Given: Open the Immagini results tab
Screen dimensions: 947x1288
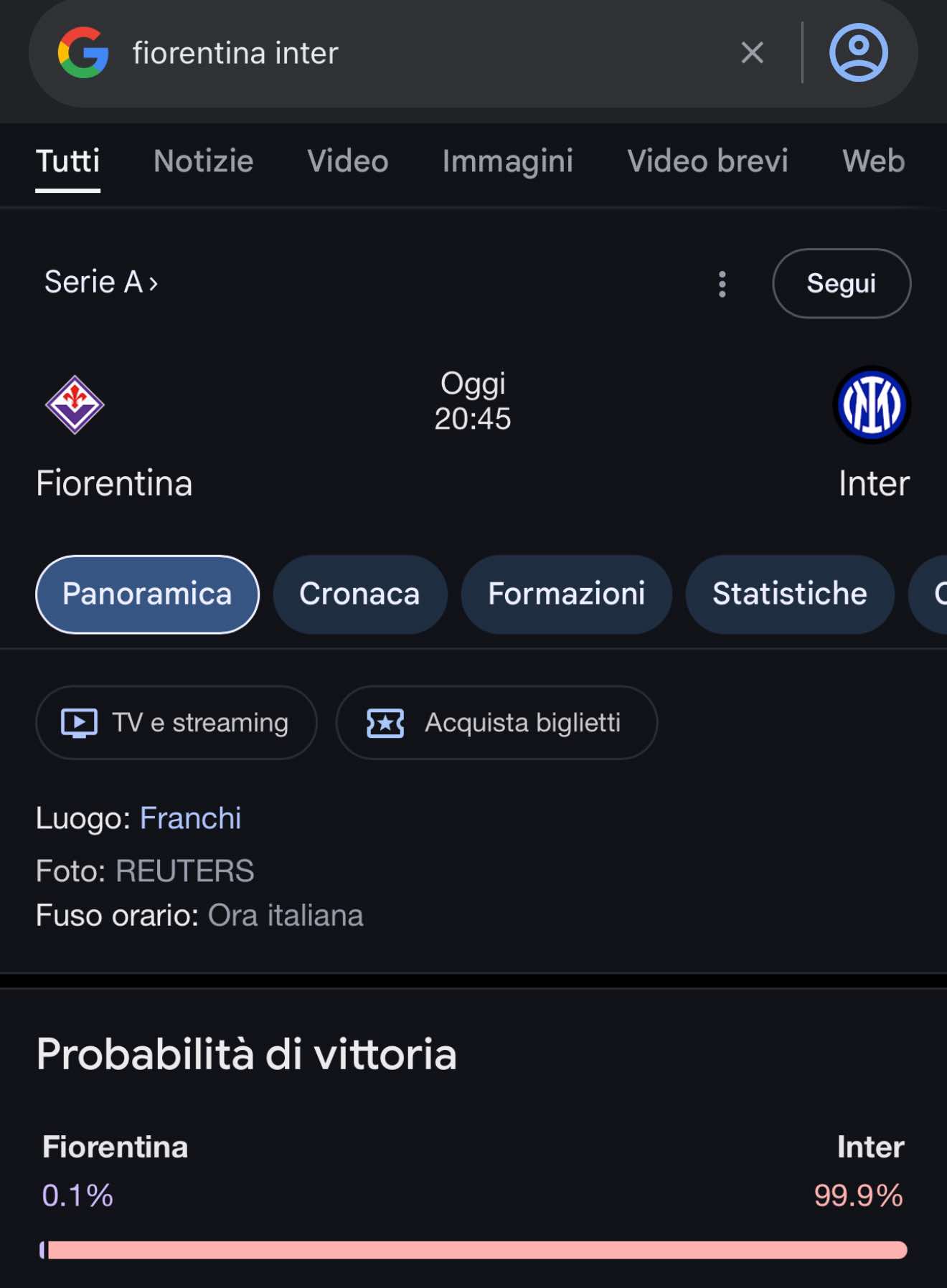Looking at the screenshot, I should click(507, 161).
